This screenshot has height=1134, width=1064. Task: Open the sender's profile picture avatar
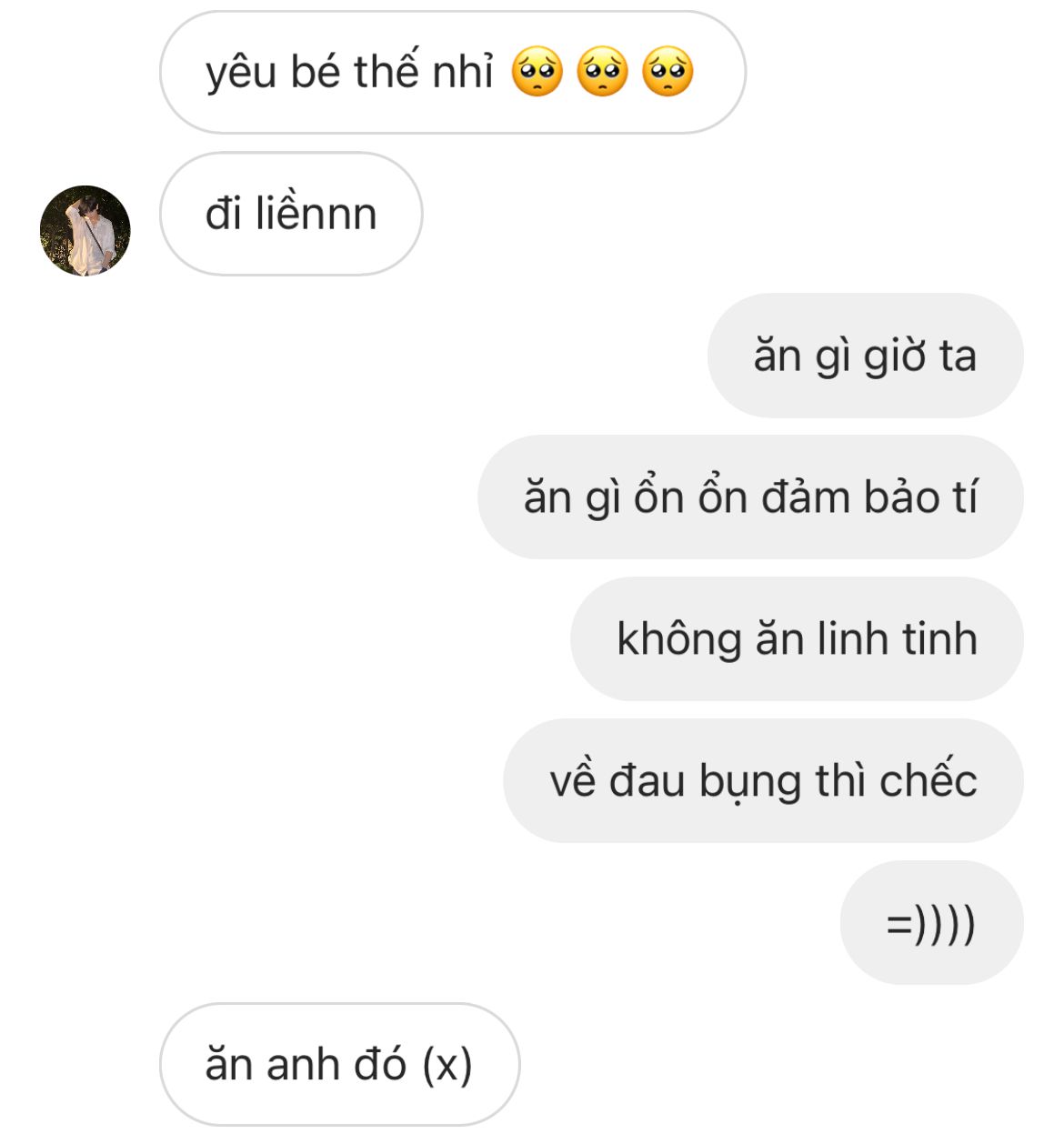pyautogui.click(x=85, y=231)
